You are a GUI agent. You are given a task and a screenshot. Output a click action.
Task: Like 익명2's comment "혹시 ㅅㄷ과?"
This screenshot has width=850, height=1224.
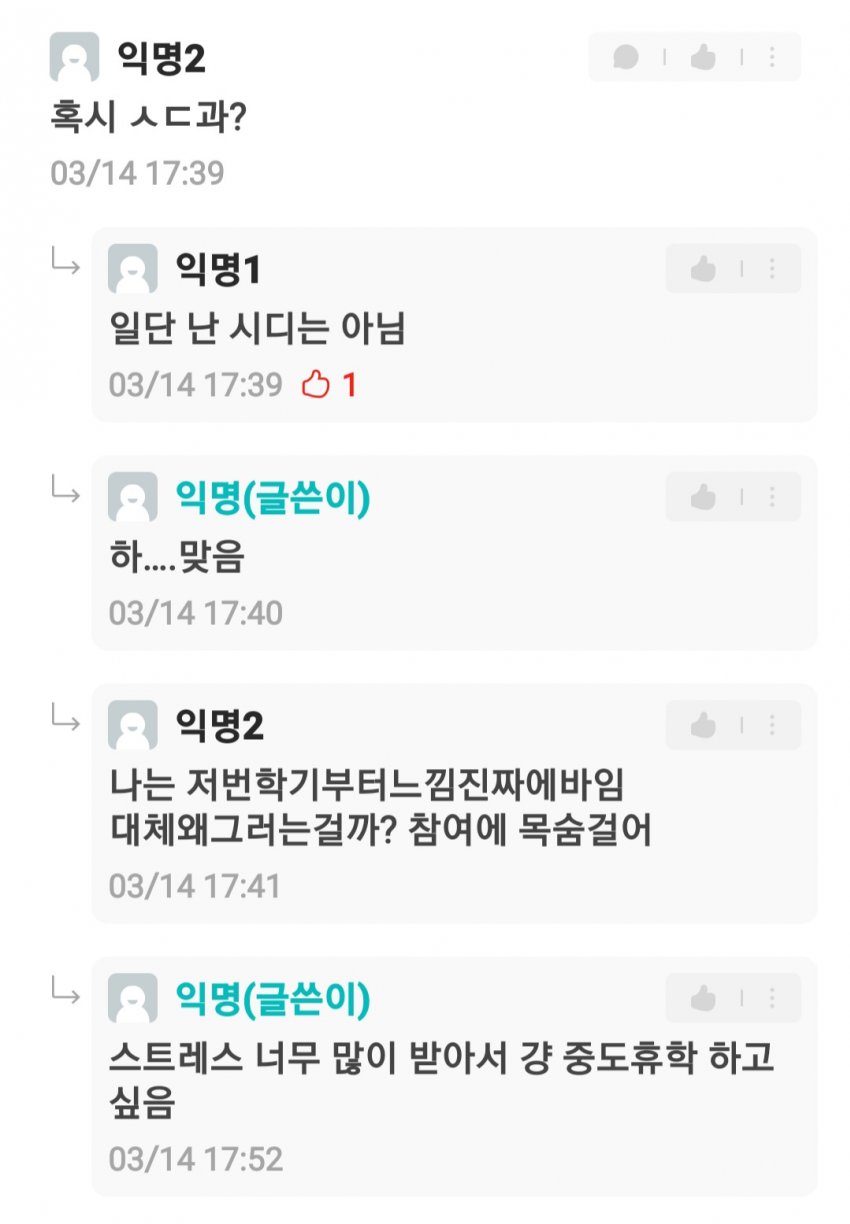coord(703,58)
